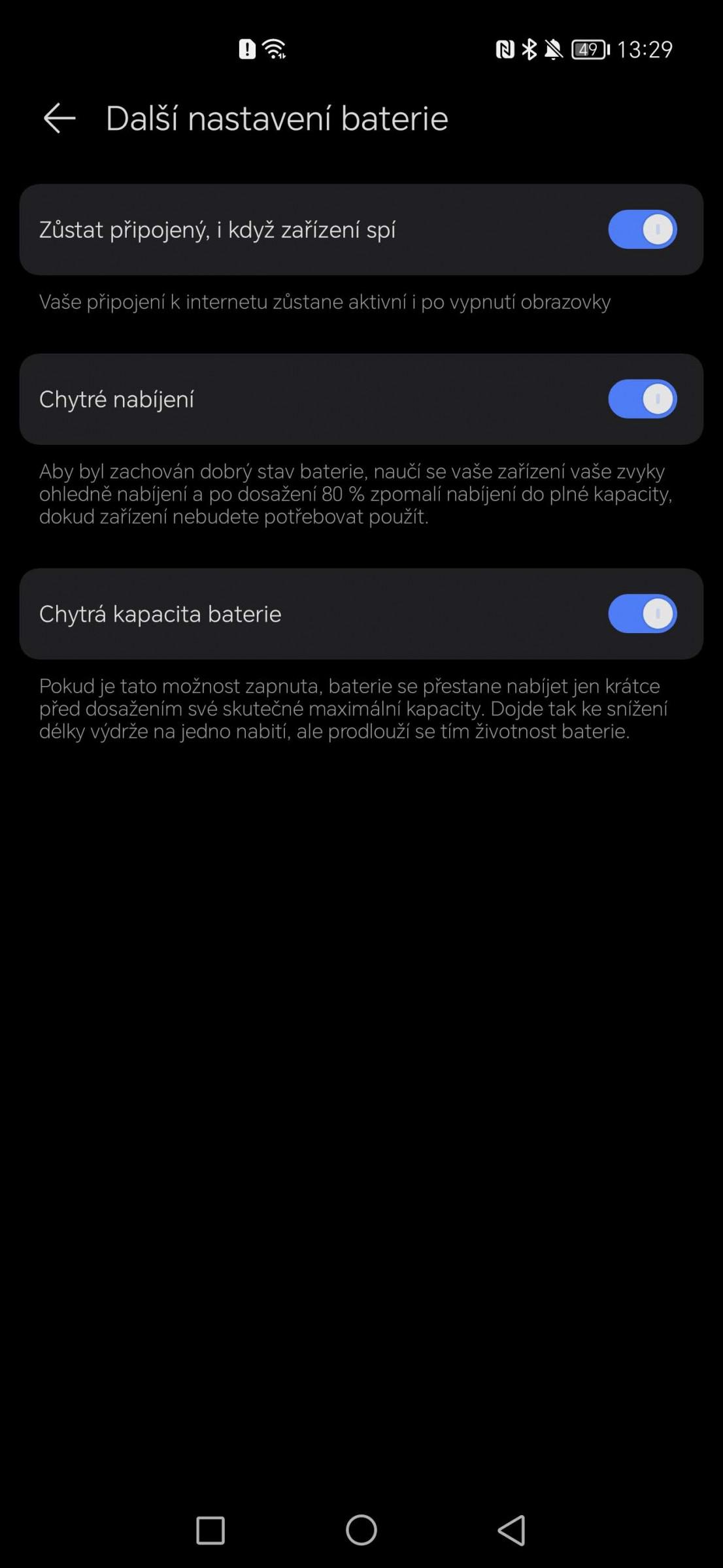Disable Zůstat připojený, i když zařízení spí
Viewport: 723px width, 1568px height.
click(x=642, y=229)
